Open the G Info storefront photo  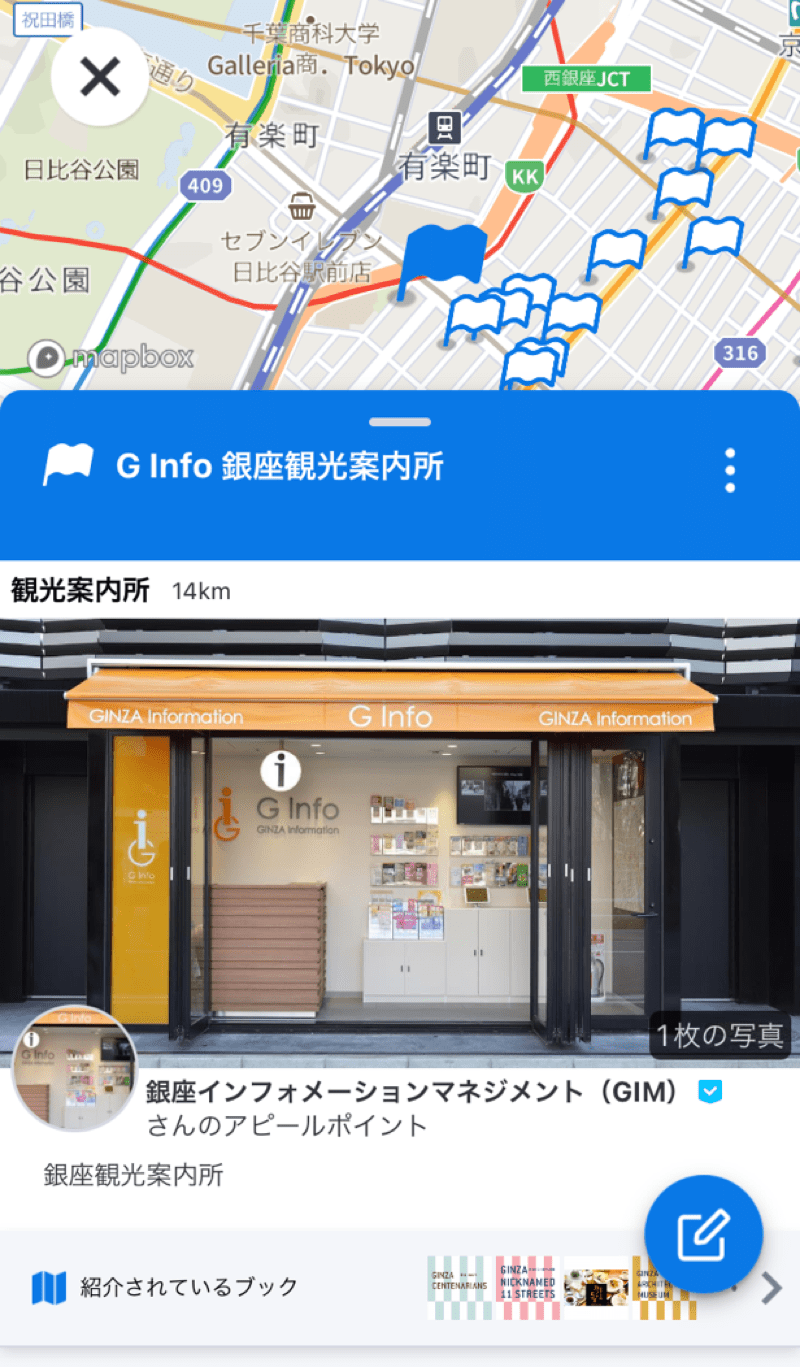click(x=400, y=820)
